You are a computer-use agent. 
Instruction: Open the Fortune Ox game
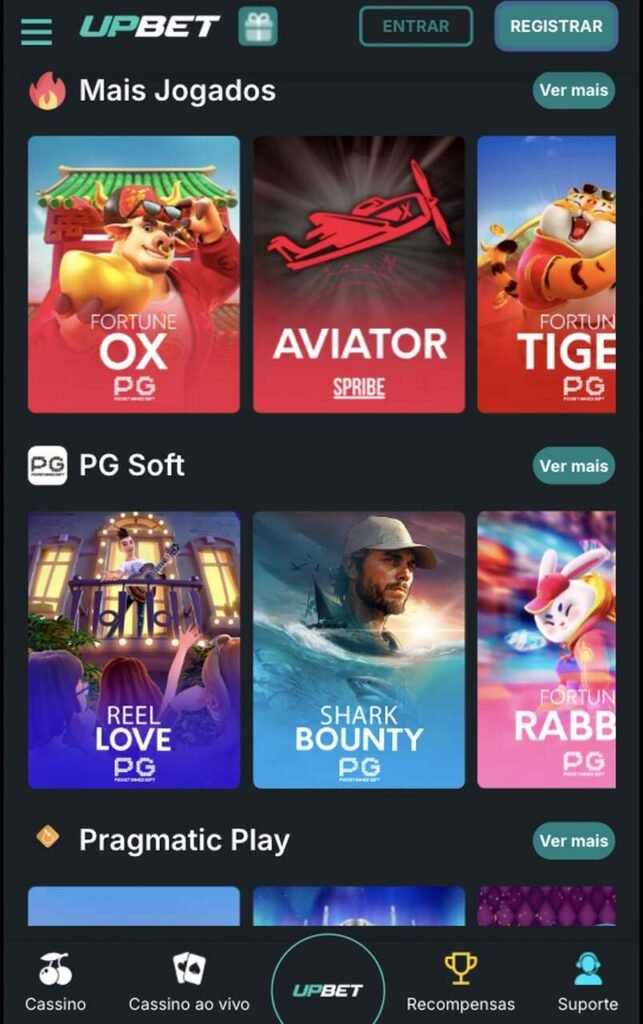134,274
